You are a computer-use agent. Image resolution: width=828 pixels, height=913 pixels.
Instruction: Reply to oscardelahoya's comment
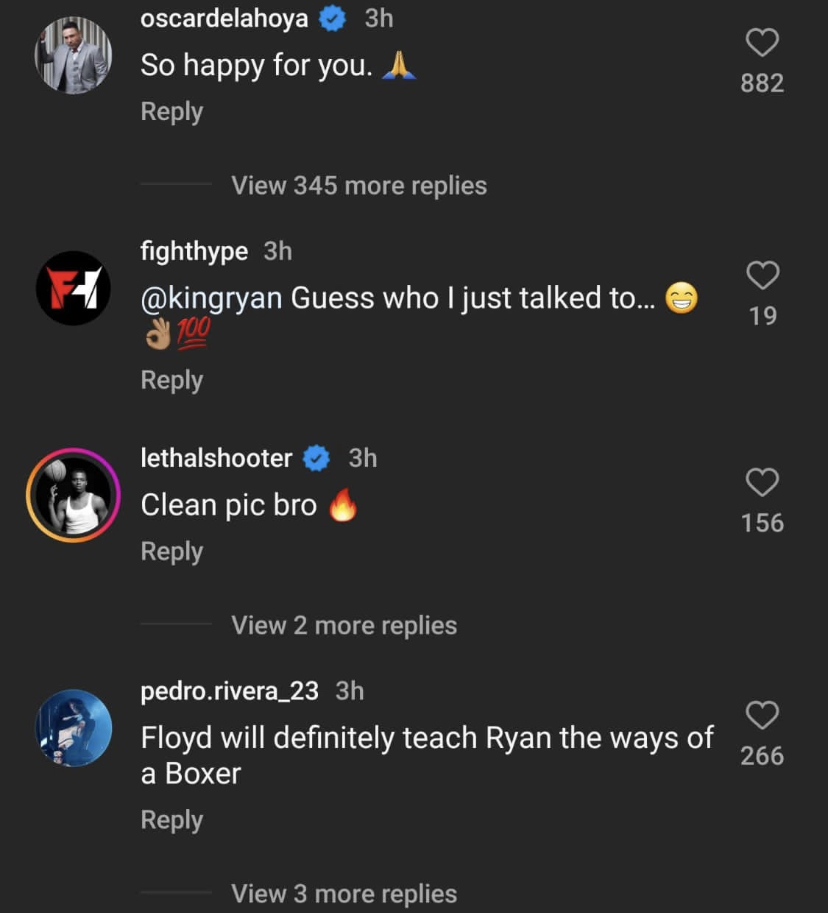pos(171,112)
